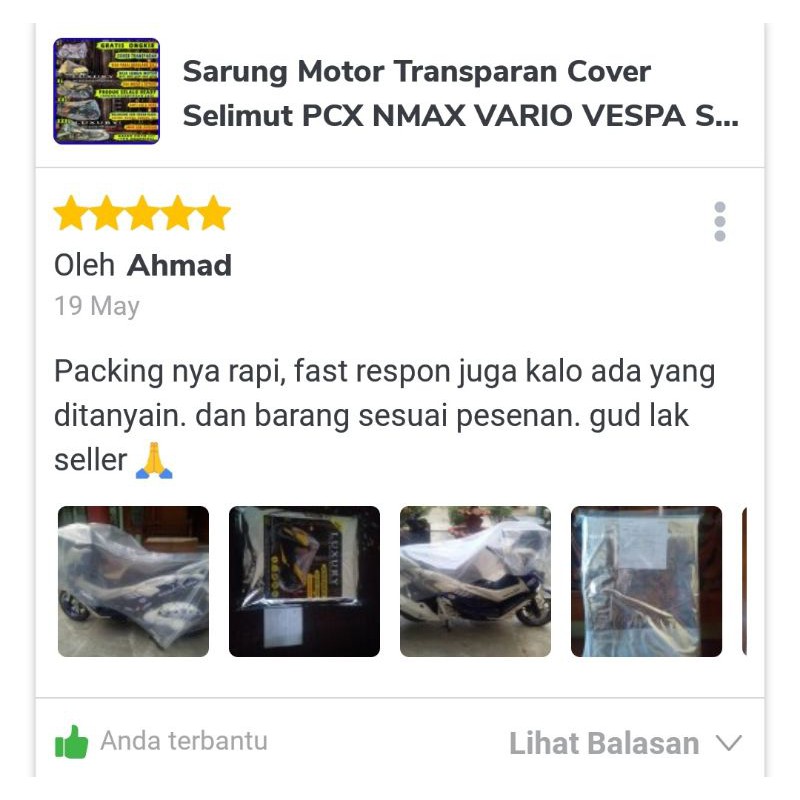
Task: Open the Sarung Motor Transparan product
Action: tap(460, 93)
